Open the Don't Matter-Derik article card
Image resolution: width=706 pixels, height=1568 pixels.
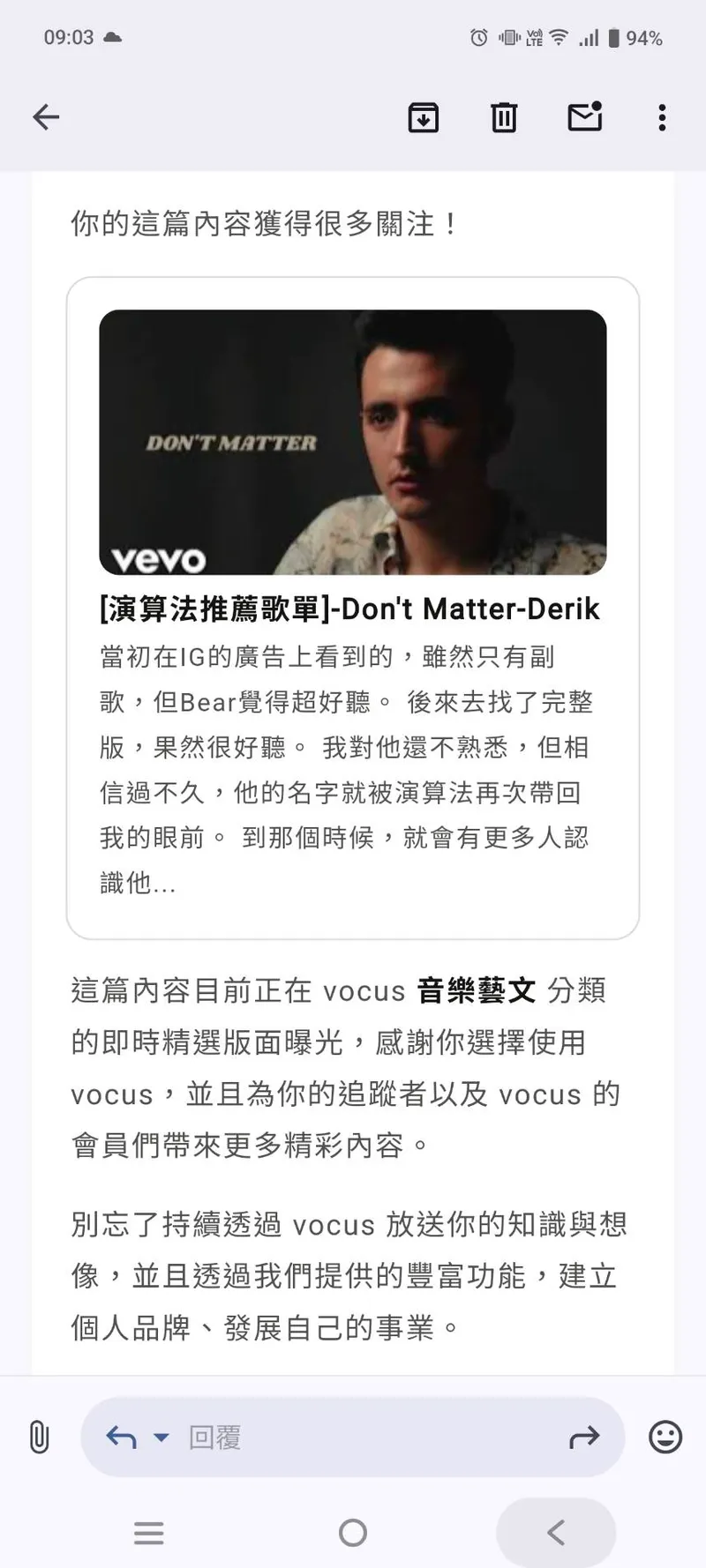(352, 607)
